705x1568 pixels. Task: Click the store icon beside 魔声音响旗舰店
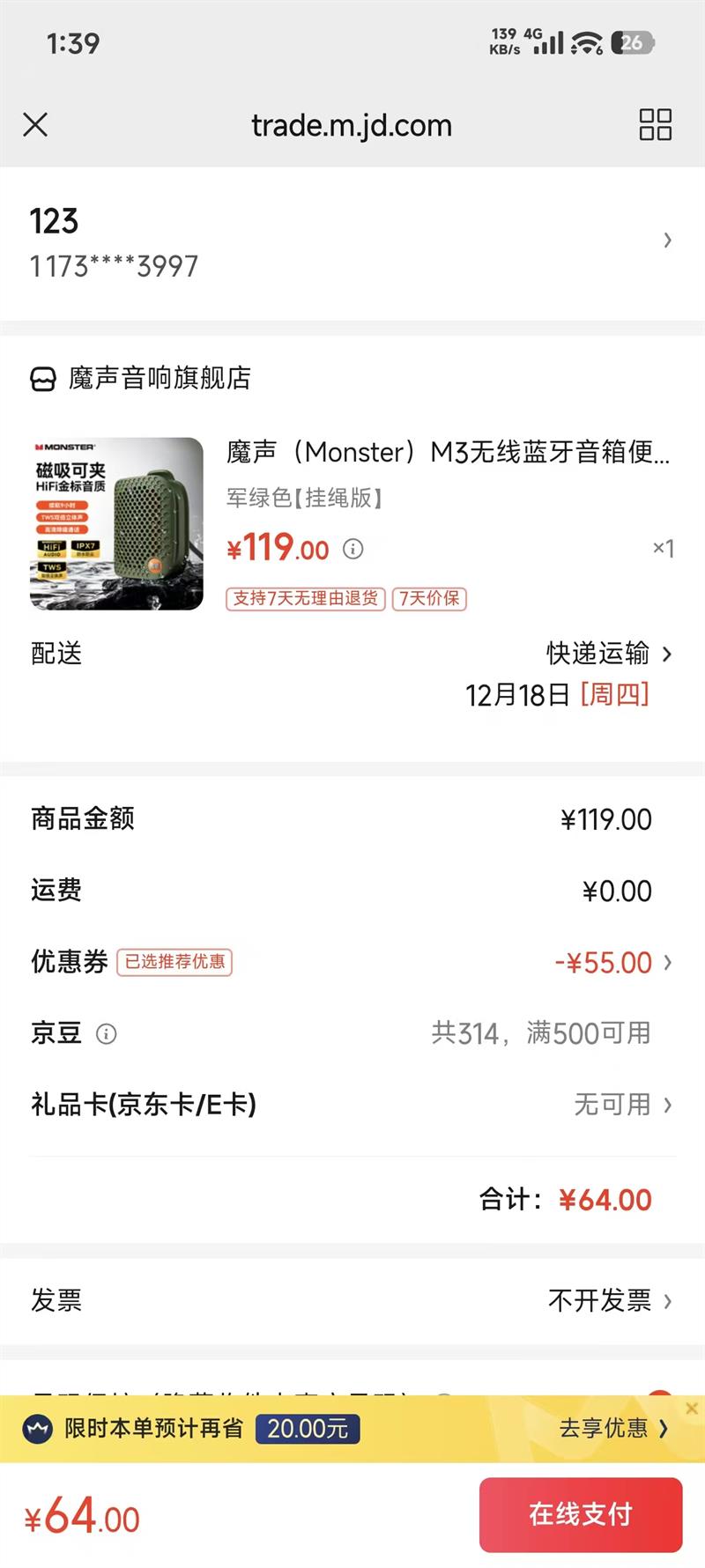(42, 379)
